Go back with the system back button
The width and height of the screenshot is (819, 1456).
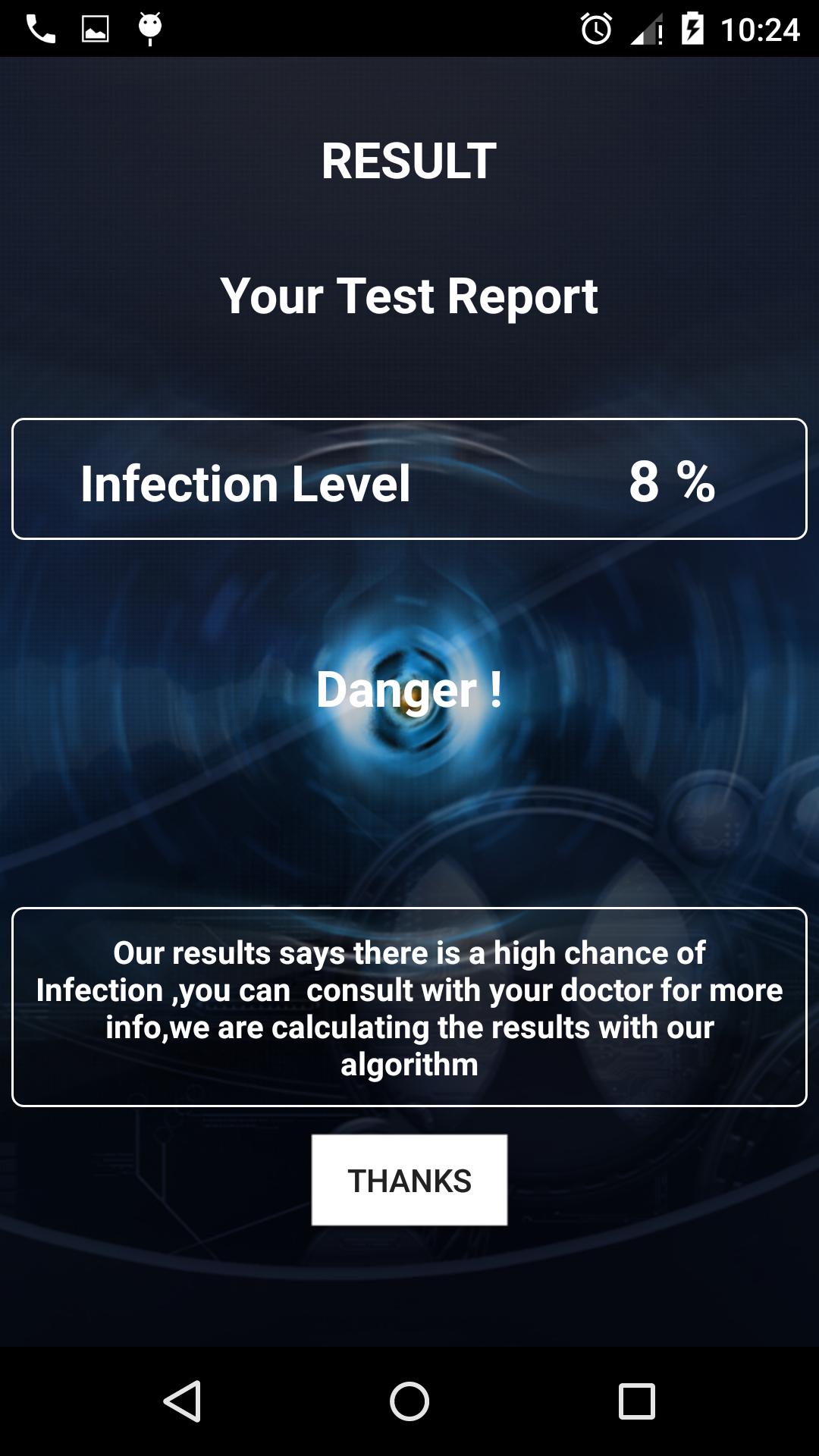click(182, 1401)
